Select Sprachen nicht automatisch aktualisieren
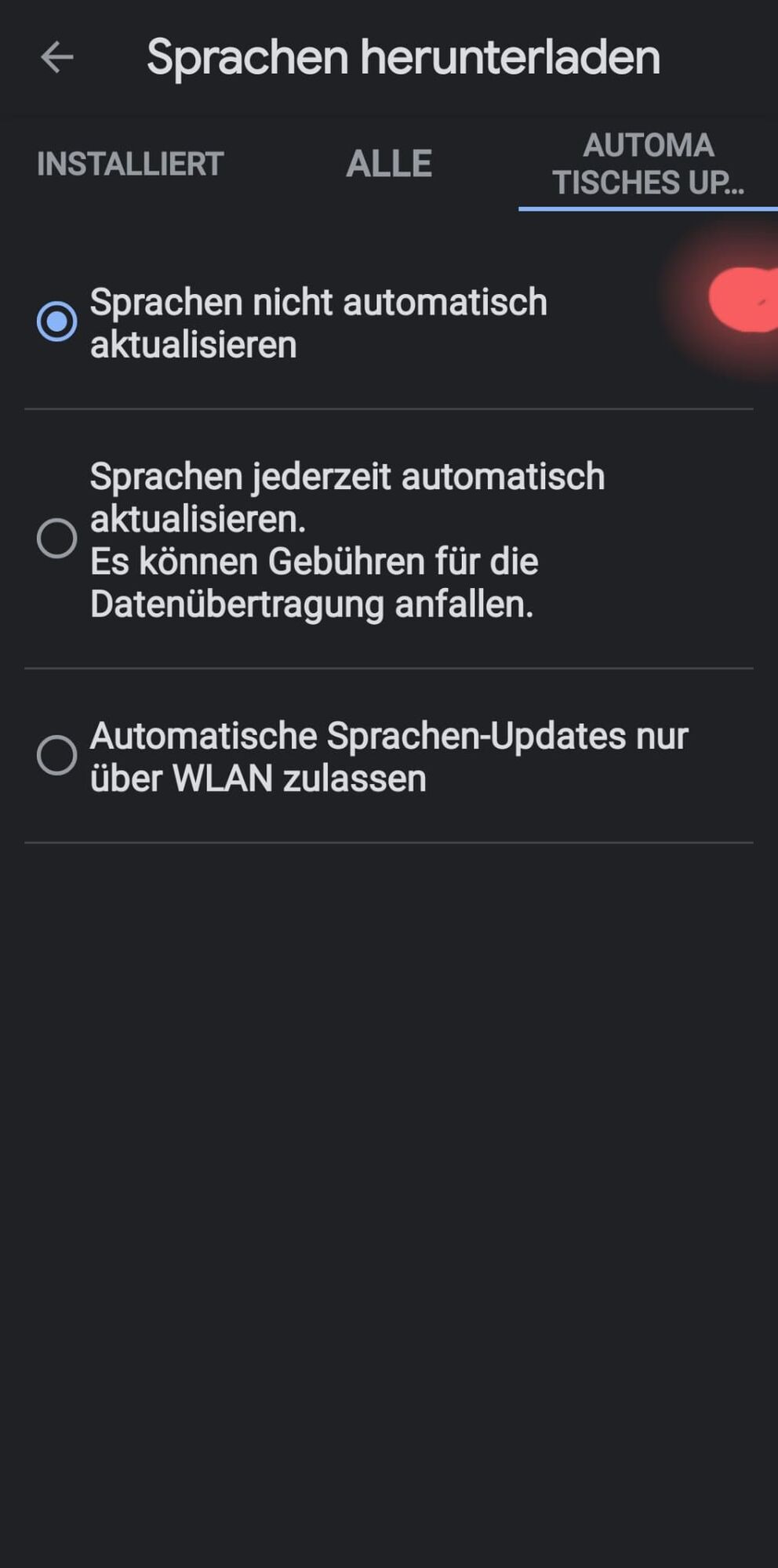 pos(57,322)
